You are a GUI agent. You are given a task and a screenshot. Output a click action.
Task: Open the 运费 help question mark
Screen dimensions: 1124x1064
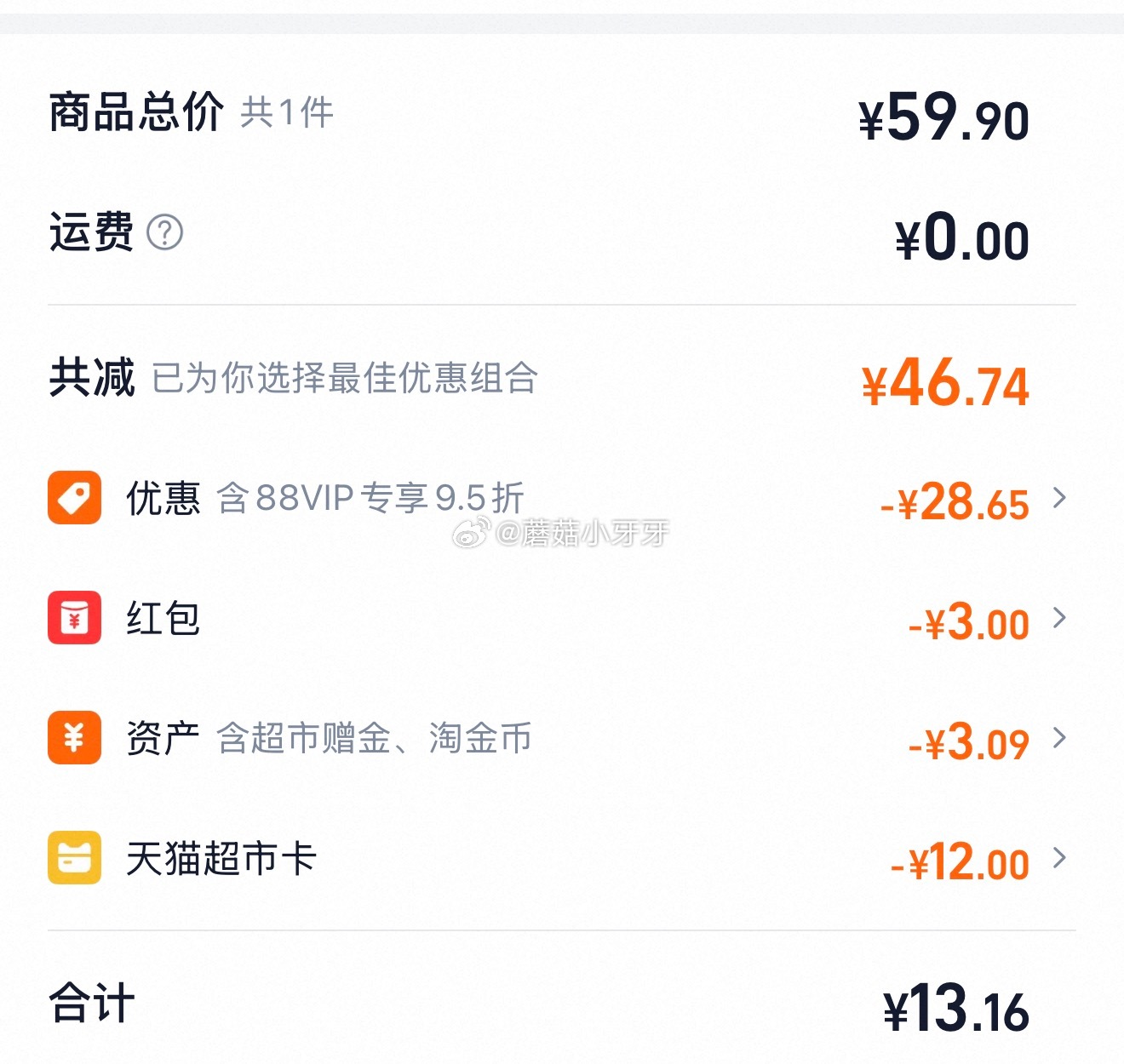point(165,232)
